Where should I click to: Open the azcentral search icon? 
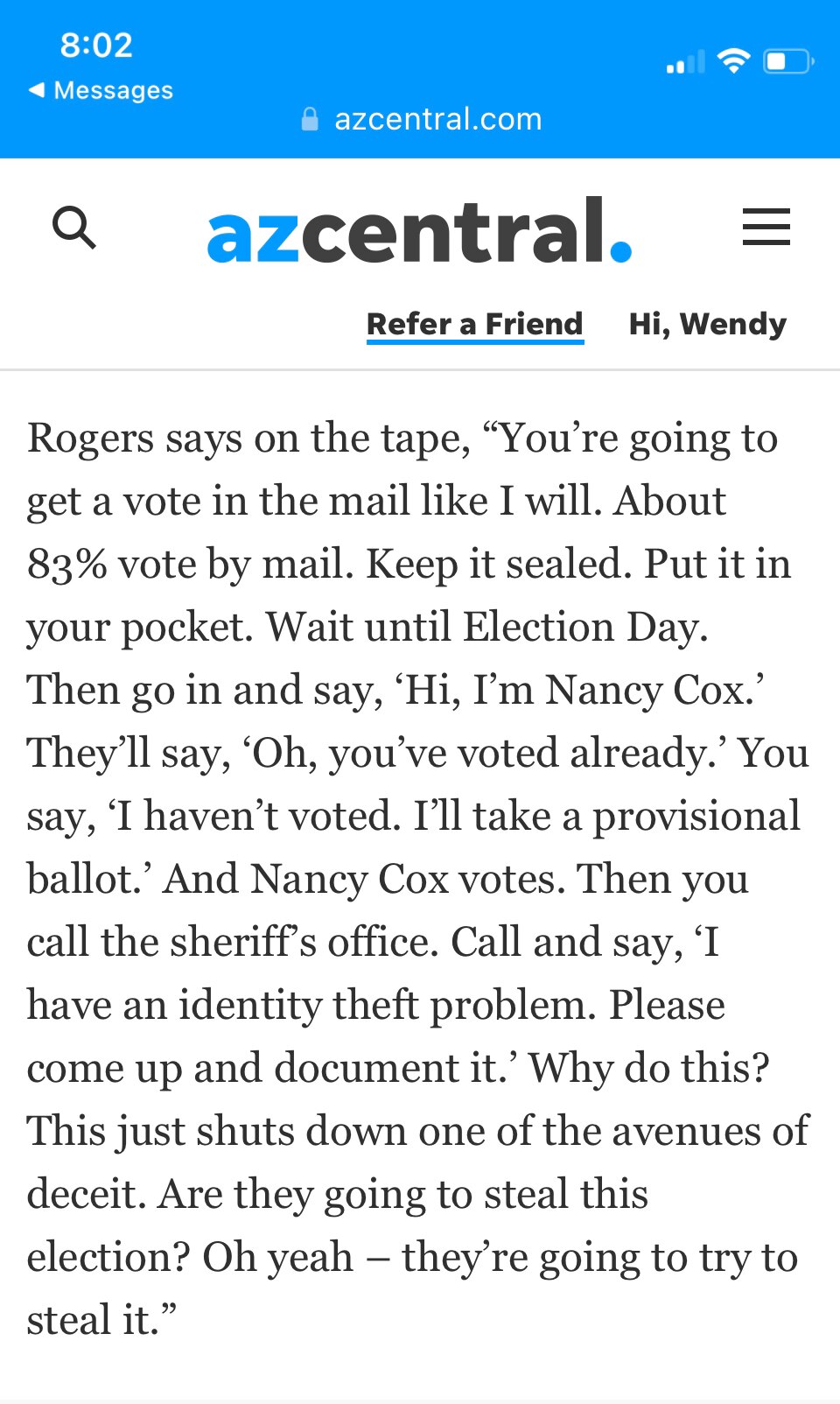coord(74,228)
